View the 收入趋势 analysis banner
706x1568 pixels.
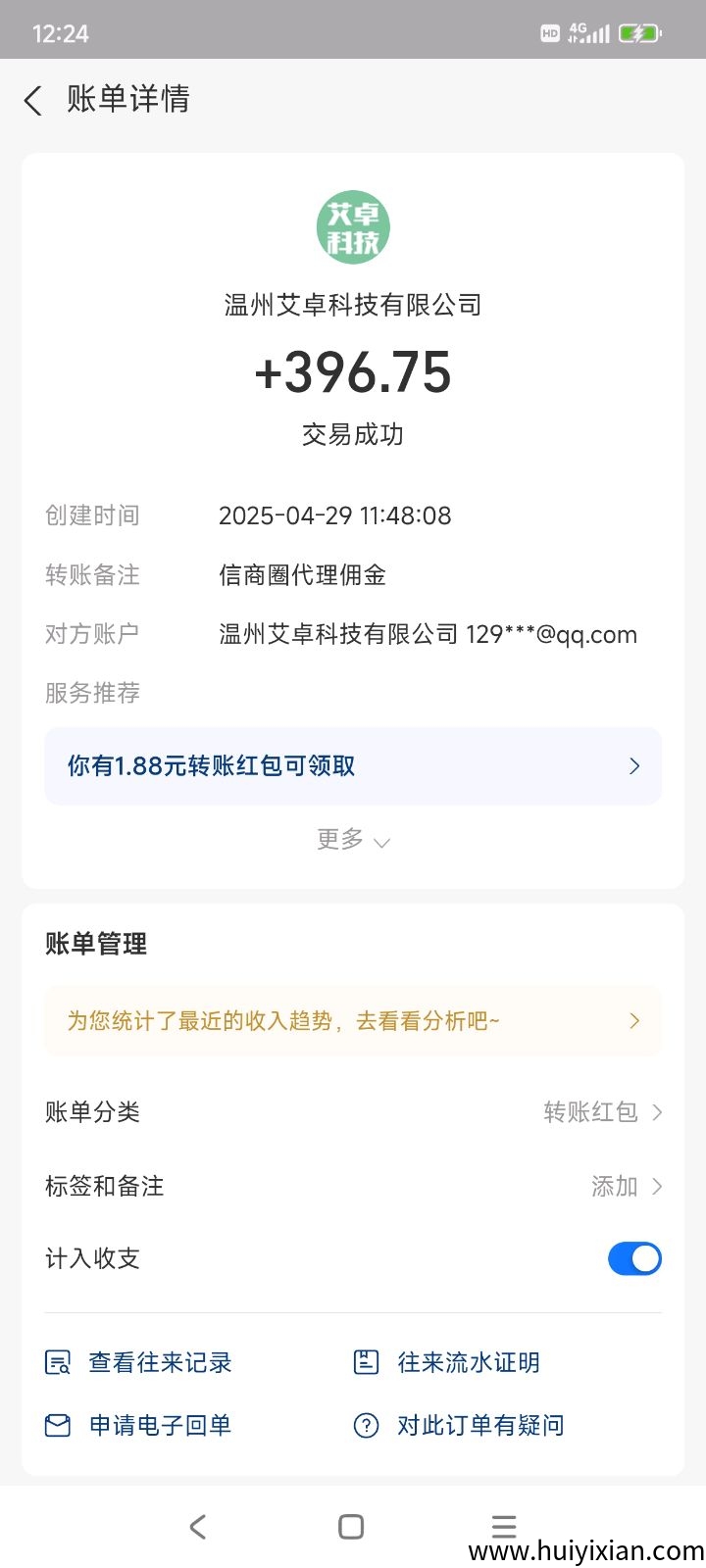pos(353,1021)
